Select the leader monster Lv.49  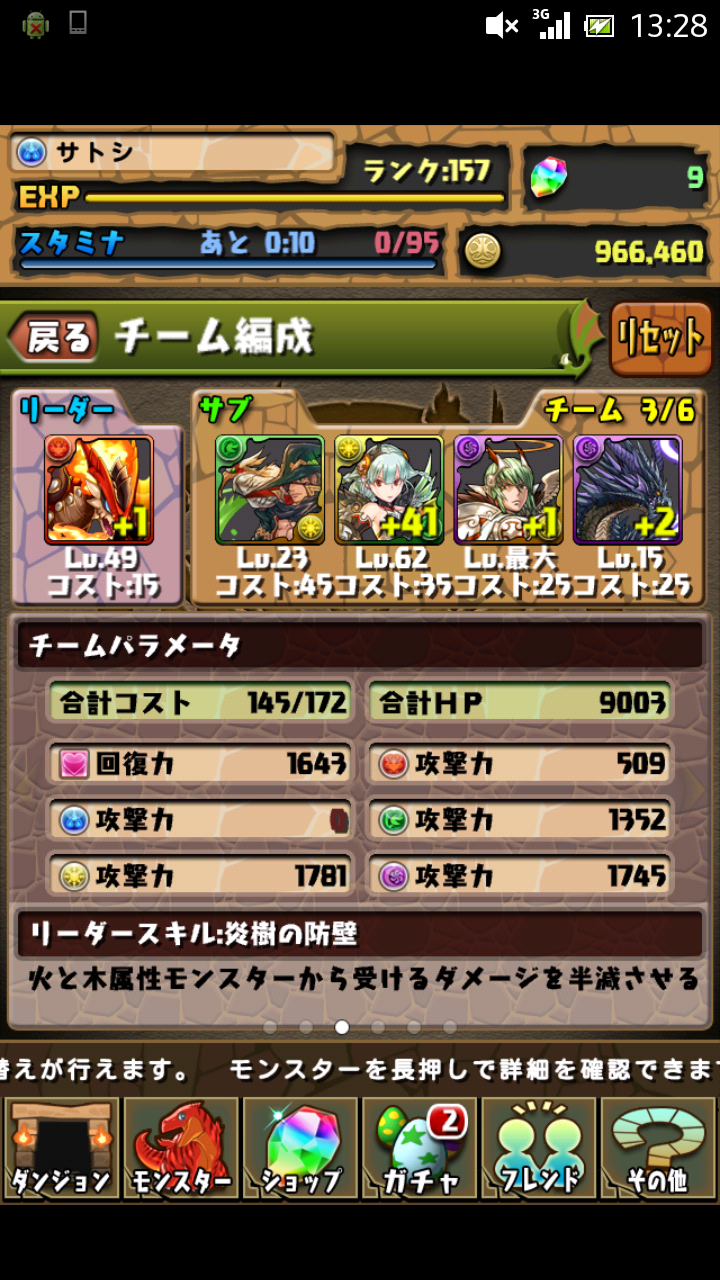(99, 489)
